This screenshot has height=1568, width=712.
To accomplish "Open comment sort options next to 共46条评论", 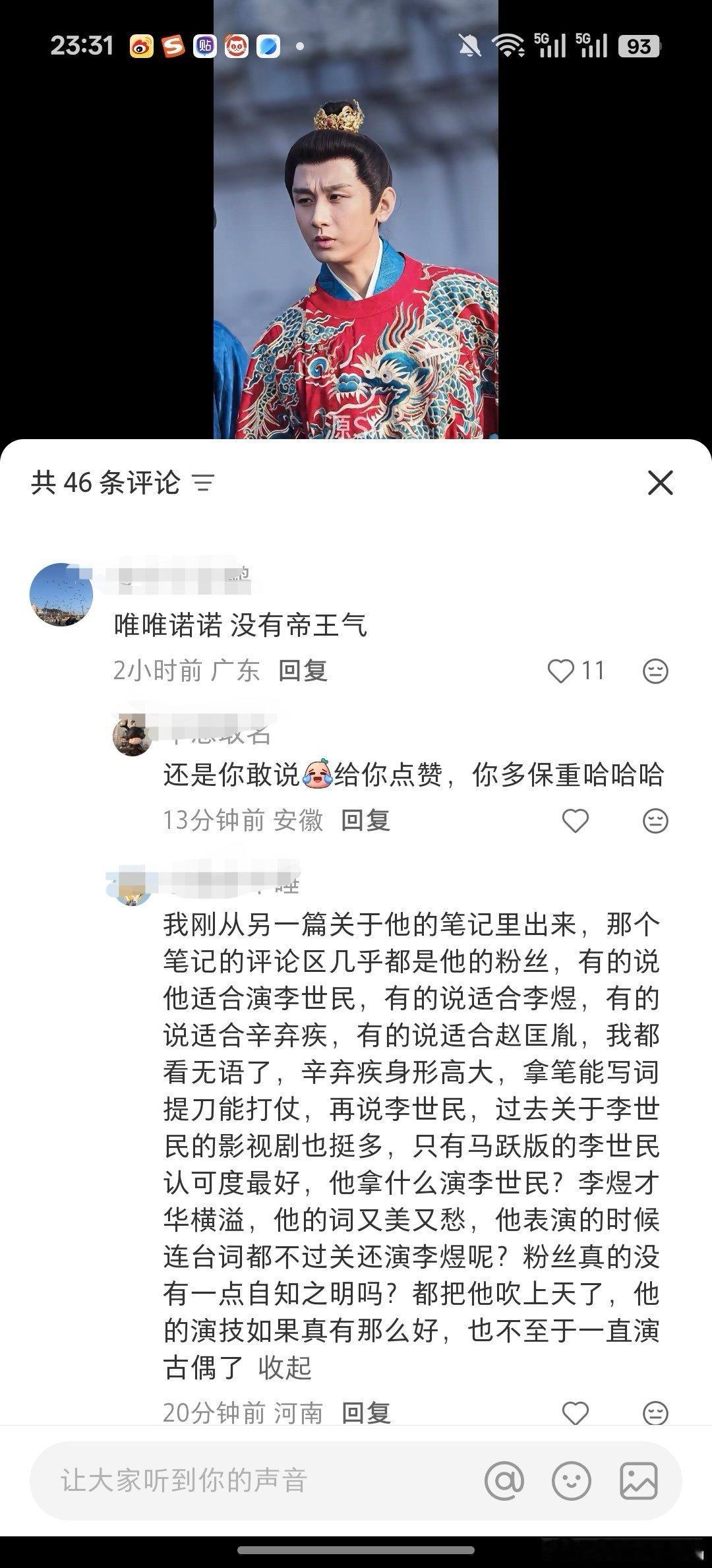I will 202,483.
